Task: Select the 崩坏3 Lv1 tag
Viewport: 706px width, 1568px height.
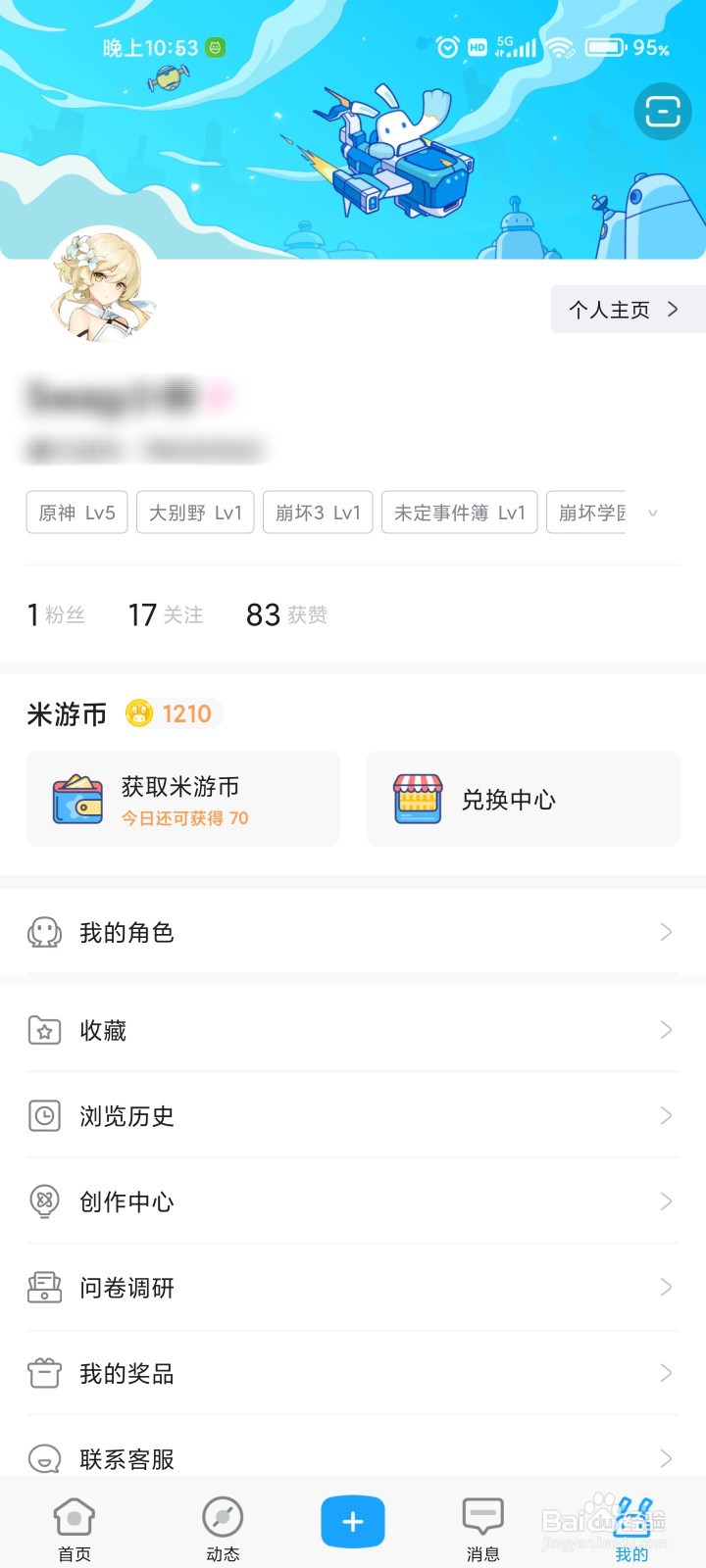Action: 318,513
